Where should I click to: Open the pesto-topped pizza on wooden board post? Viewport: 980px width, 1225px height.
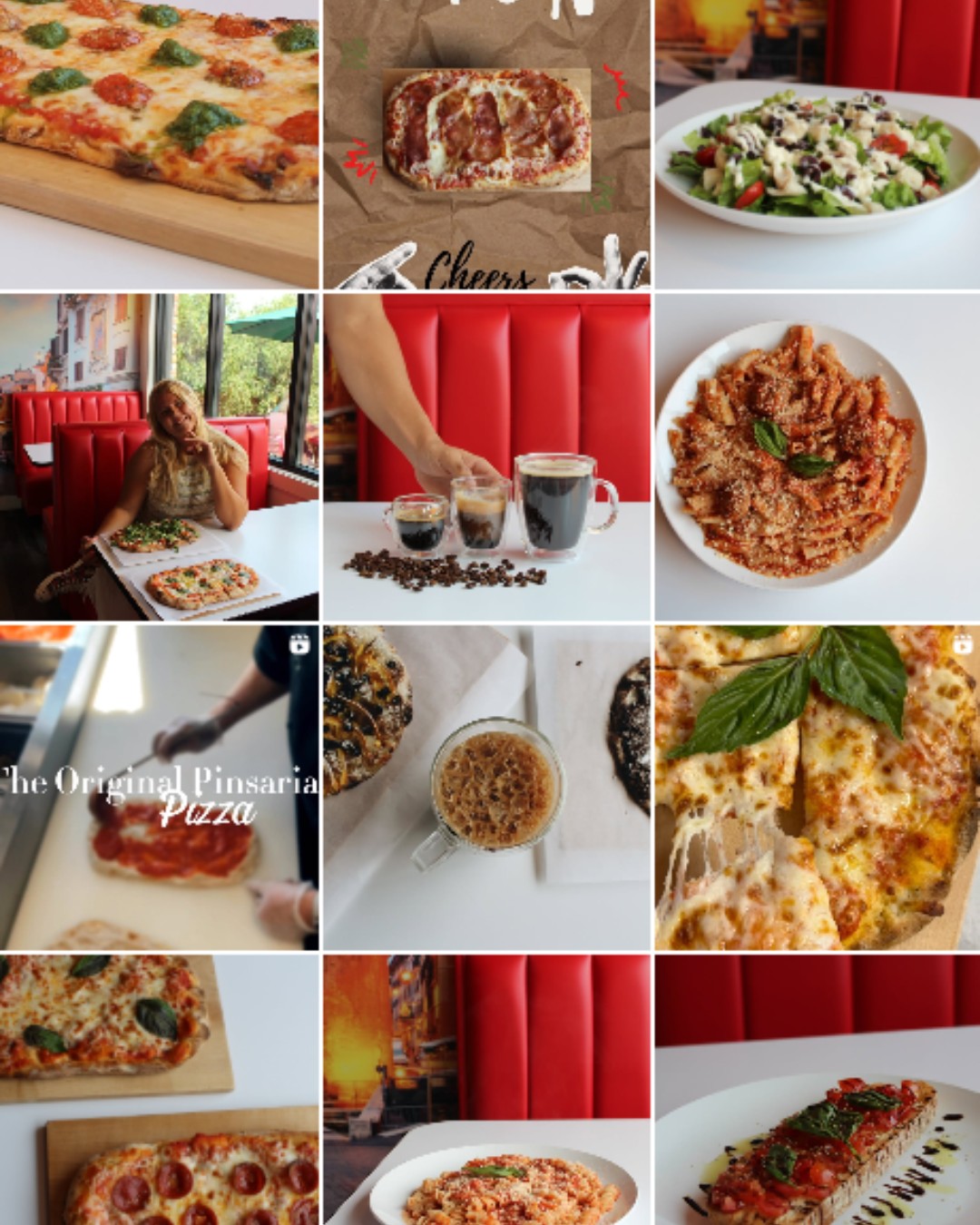point(159,143)
